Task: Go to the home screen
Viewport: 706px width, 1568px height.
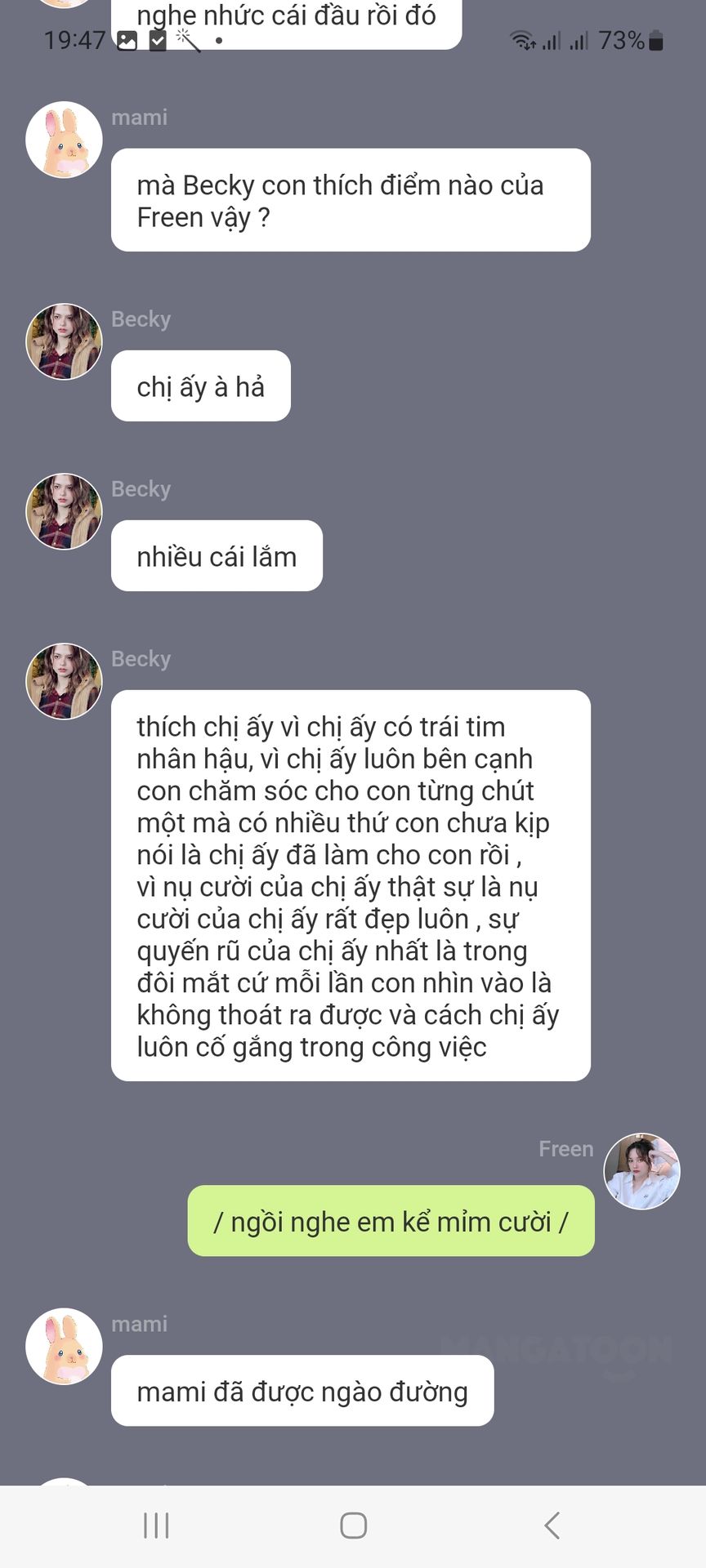Action: click(x=353, y=1525)
